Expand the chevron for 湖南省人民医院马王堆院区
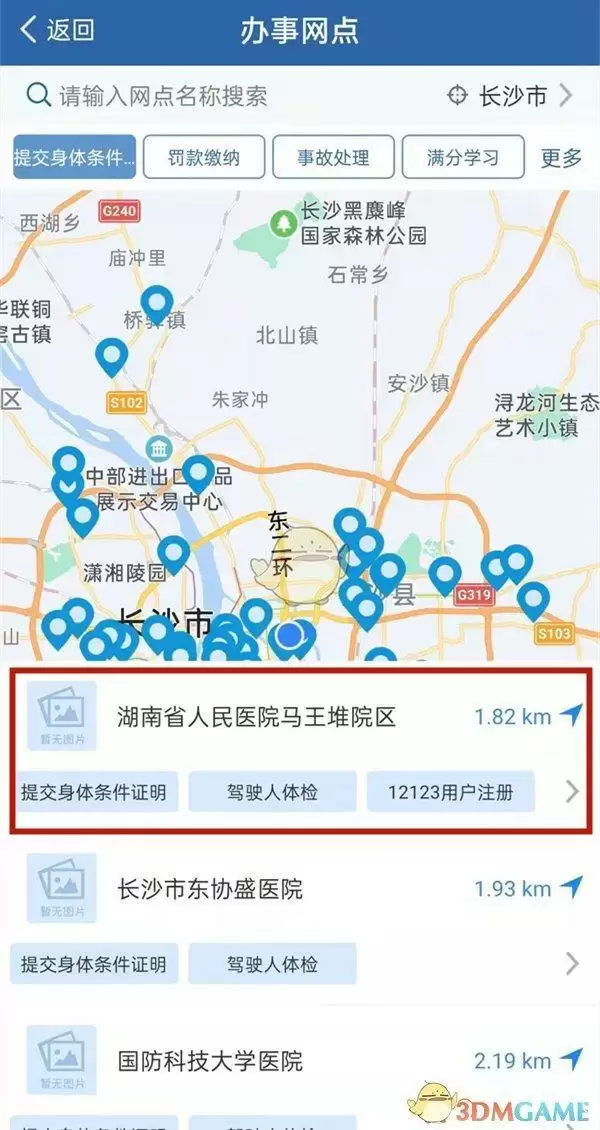 [x=572, y=792]
